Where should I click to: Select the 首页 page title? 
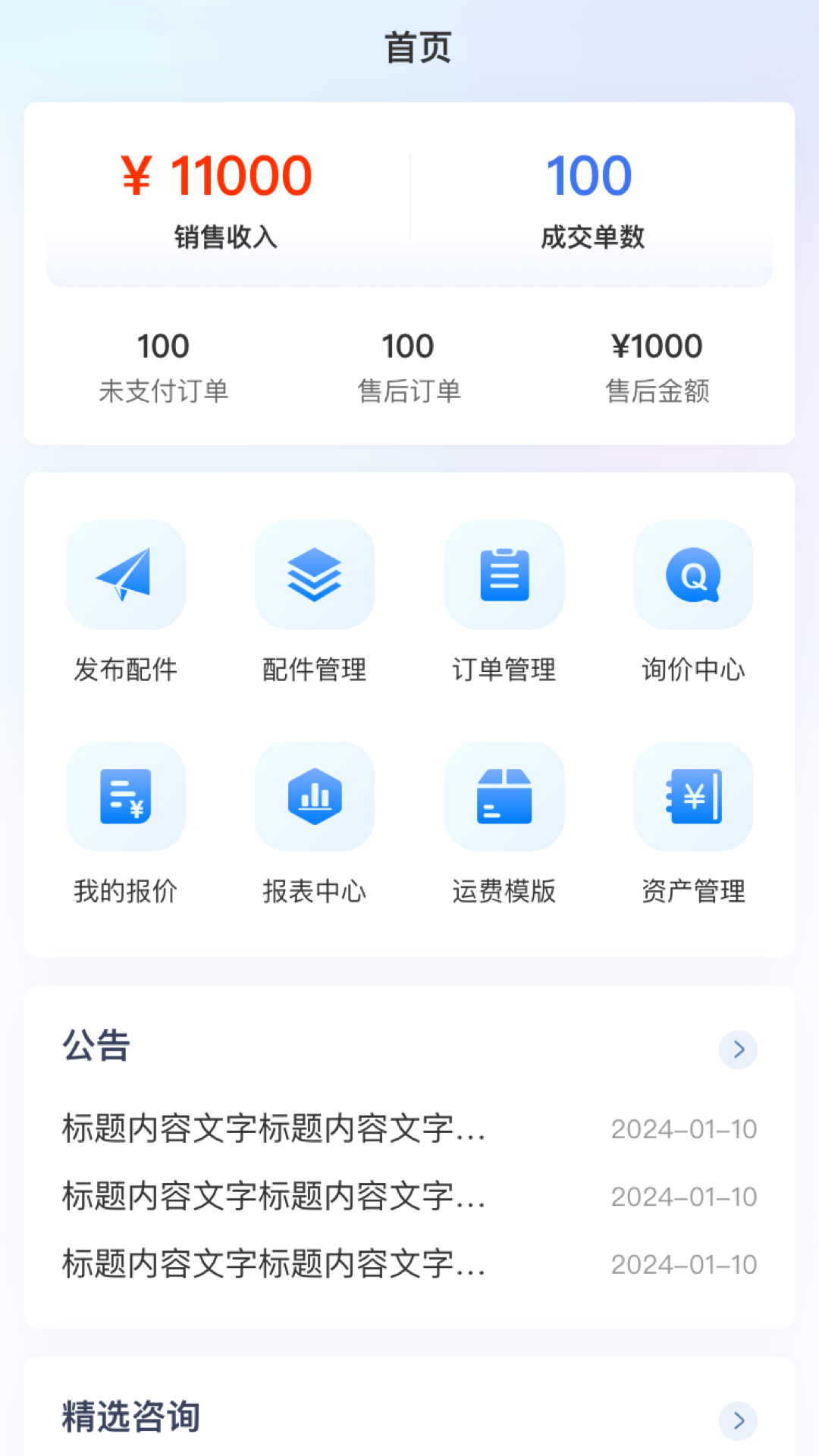409,45
